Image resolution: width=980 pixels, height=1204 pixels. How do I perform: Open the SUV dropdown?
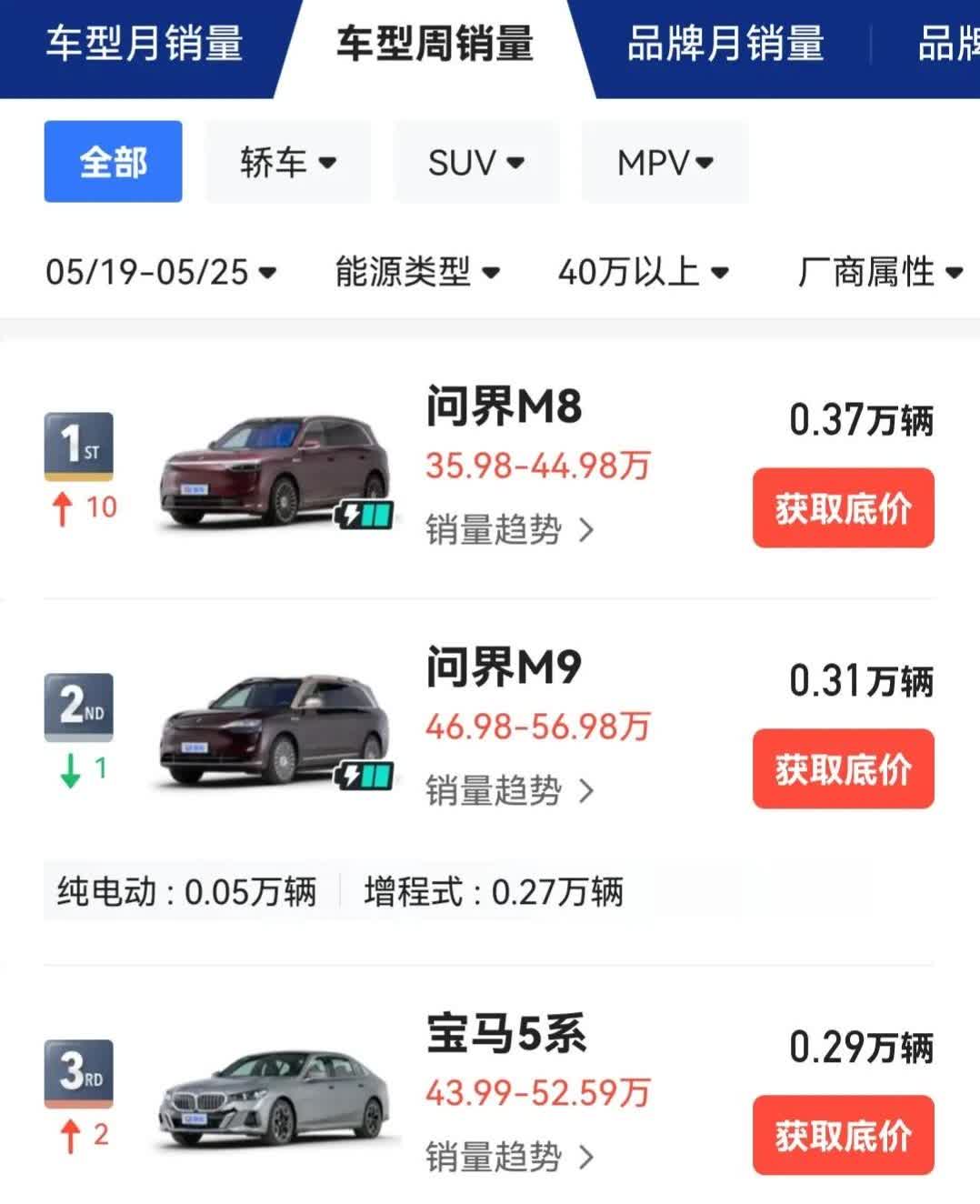(x=476, y=163)
